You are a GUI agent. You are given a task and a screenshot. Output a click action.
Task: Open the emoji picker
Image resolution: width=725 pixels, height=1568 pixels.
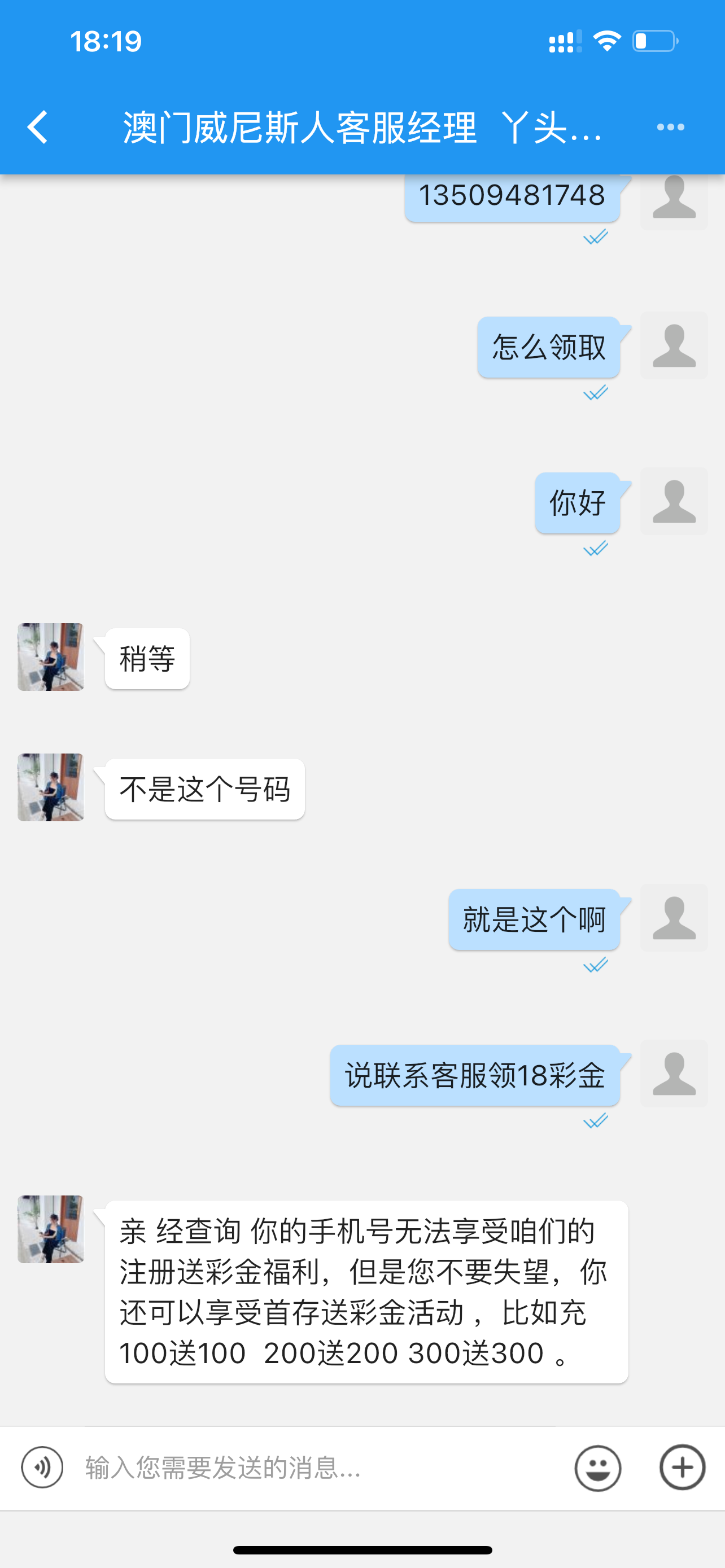pyautogui.click(x=598, y=1468)
